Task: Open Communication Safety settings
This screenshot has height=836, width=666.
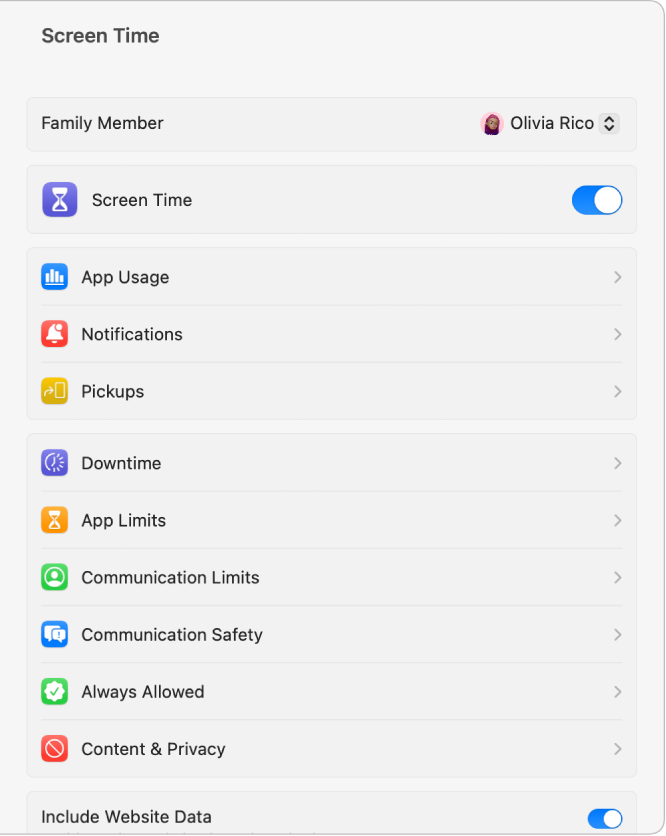Action: 331,634
